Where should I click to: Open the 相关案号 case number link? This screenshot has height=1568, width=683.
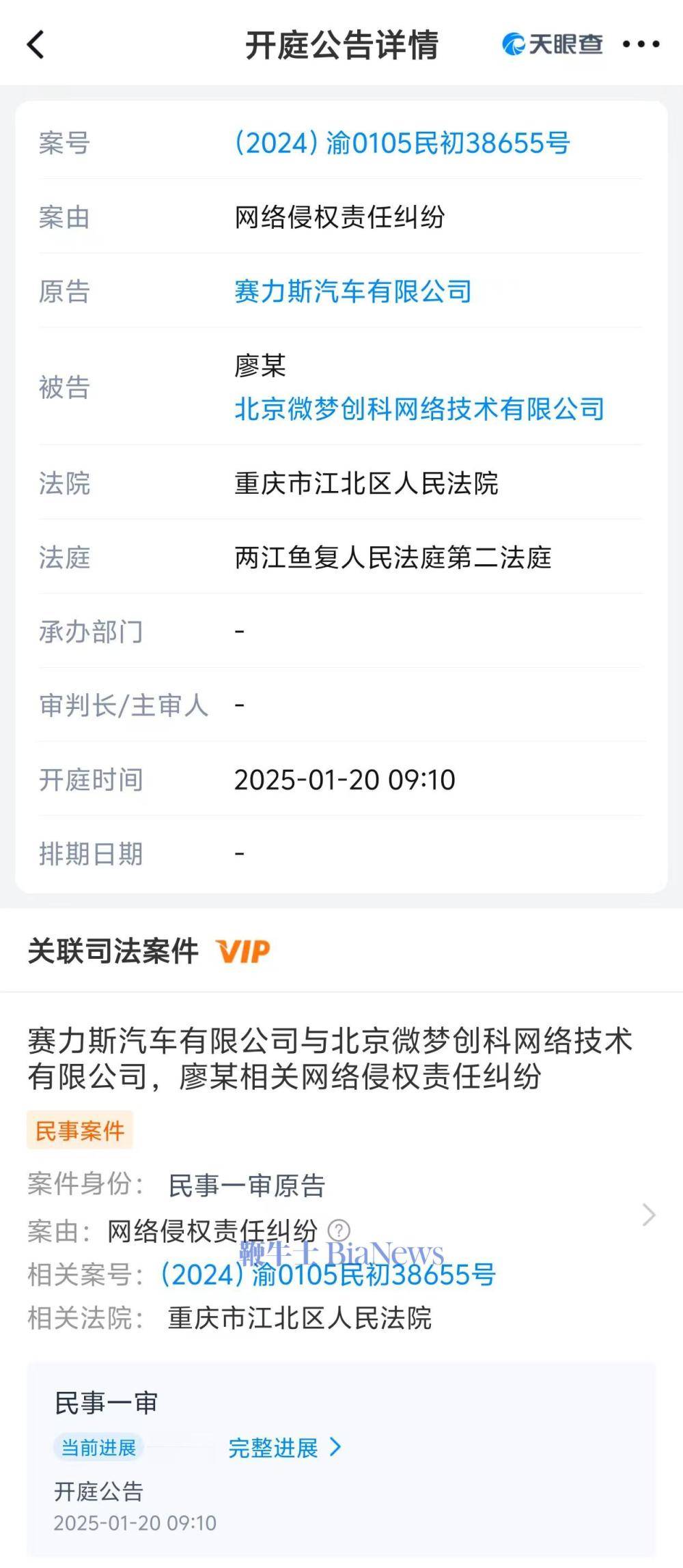[328, 1274]
